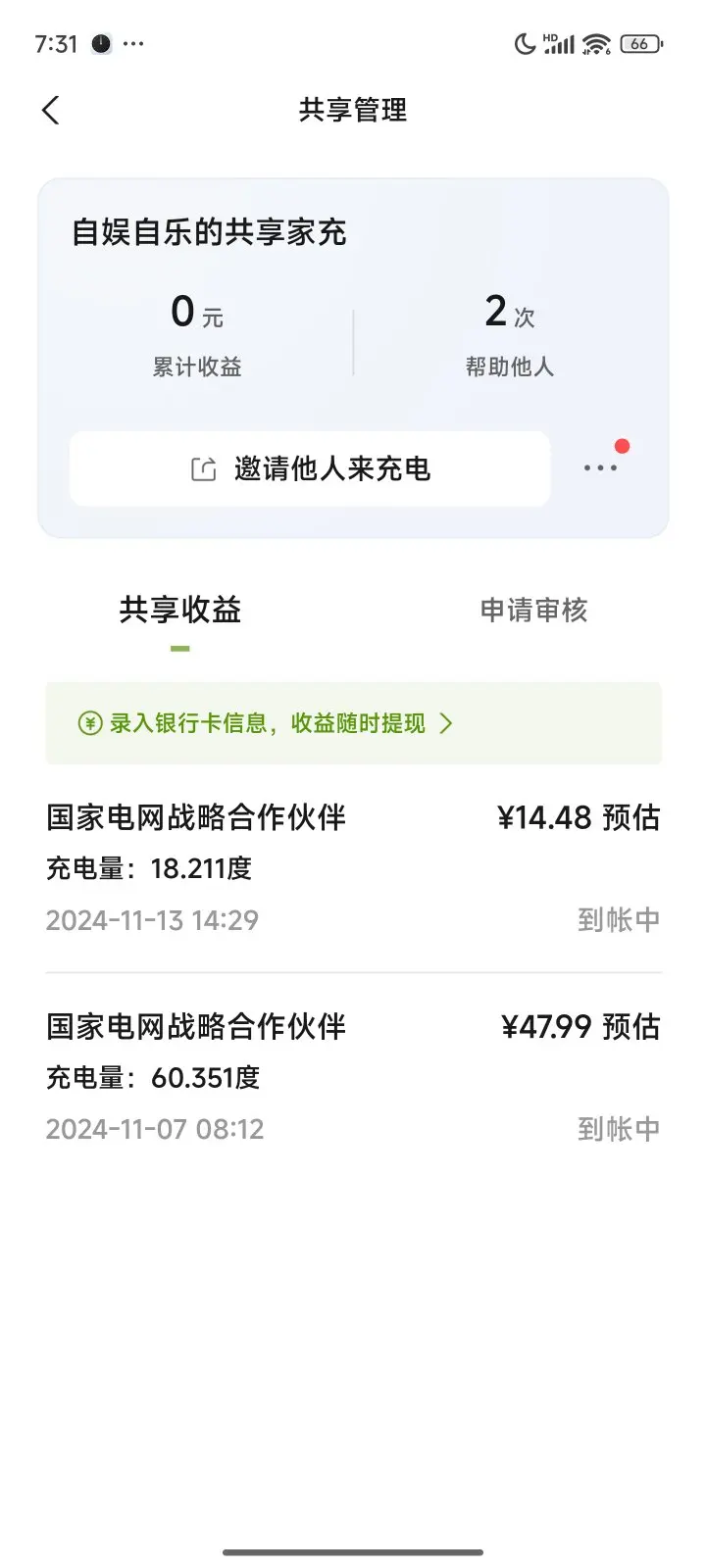Open the ¥47.99 earnings record
The image size is (706, 1568).
[x=353, y=1077]
